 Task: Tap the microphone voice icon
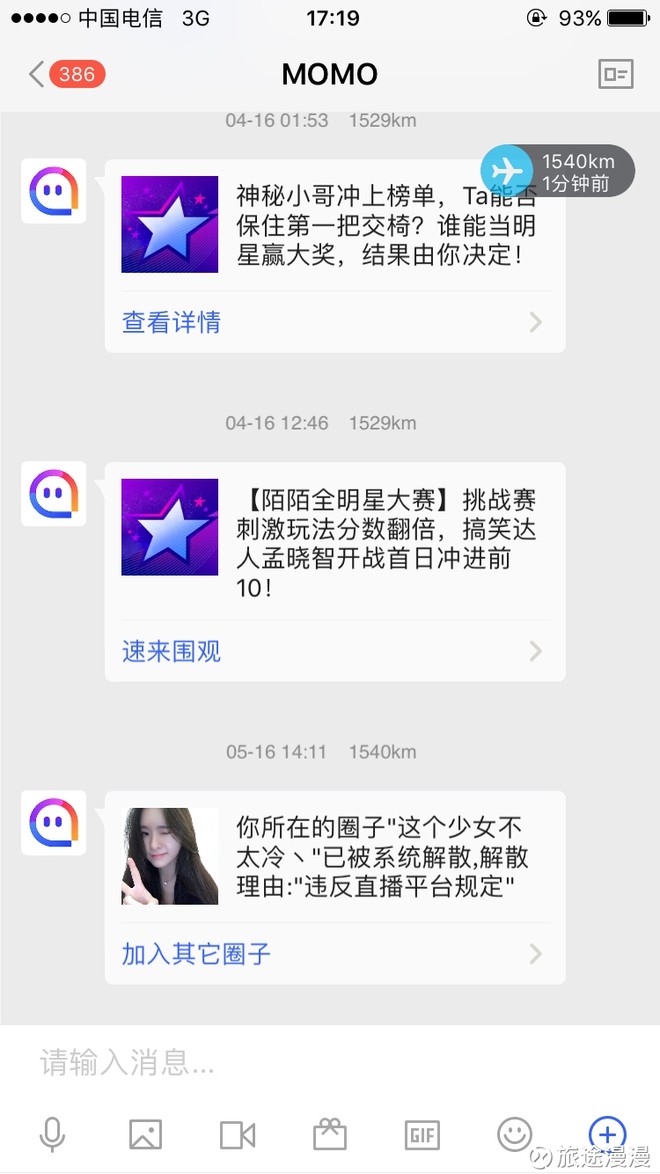coord(52,1134)
